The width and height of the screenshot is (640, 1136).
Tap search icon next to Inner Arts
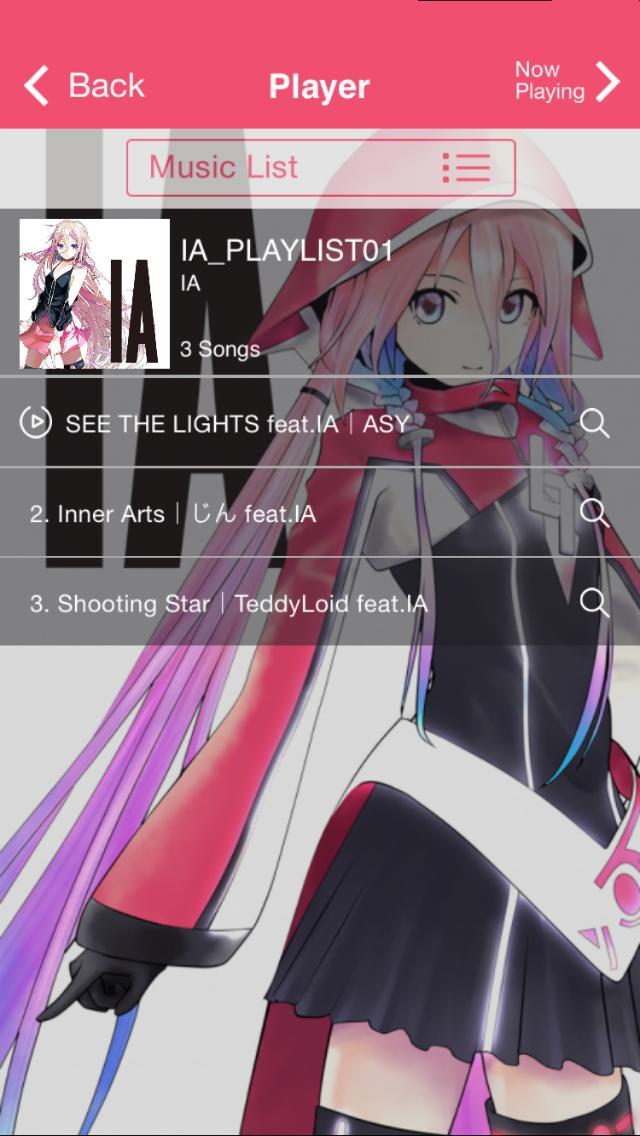coord(594,513)
